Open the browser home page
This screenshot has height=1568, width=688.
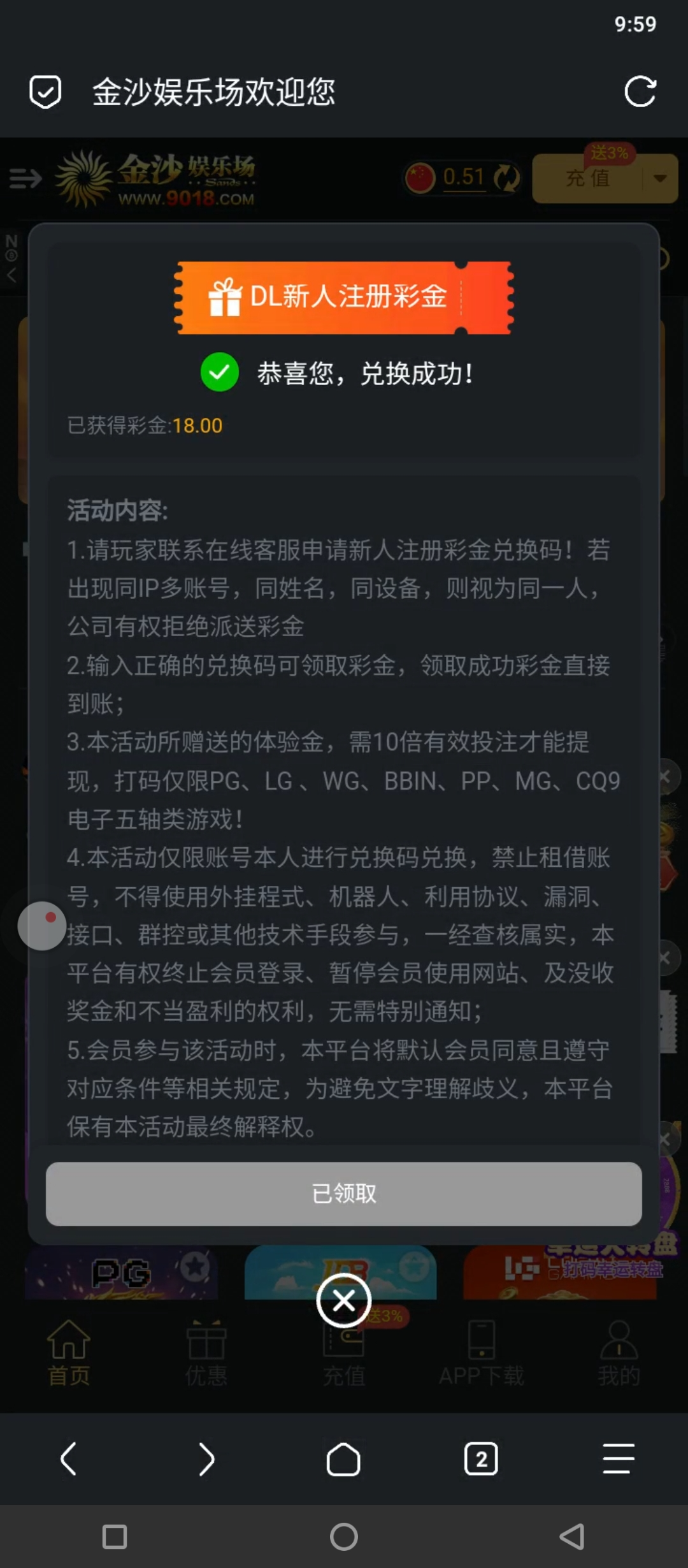coord(343,1458)
